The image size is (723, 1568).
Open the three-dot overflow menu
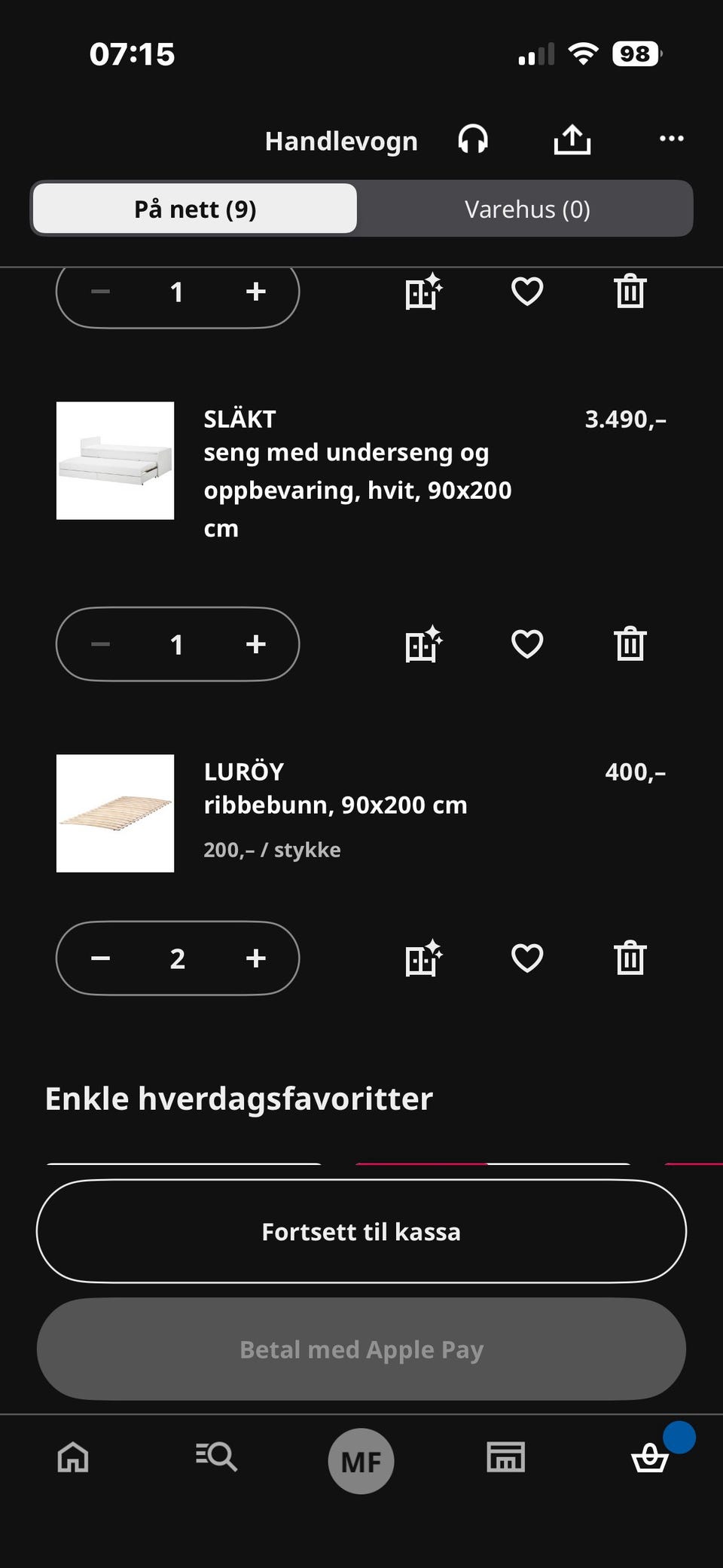click(x=671, y=139)
